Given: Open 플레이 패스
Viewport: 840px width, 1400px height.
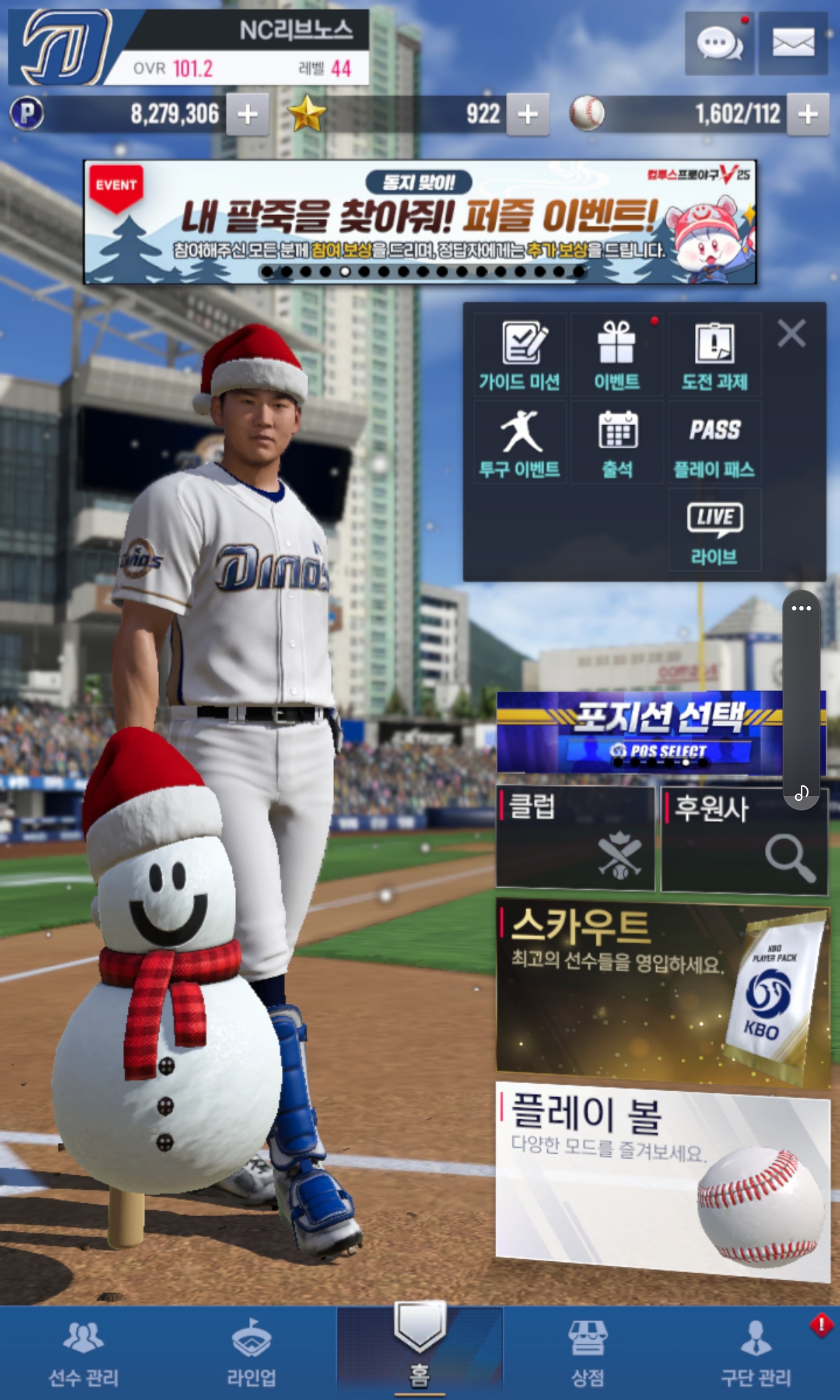Looking at the screenshot, I should tap(715, 442).
